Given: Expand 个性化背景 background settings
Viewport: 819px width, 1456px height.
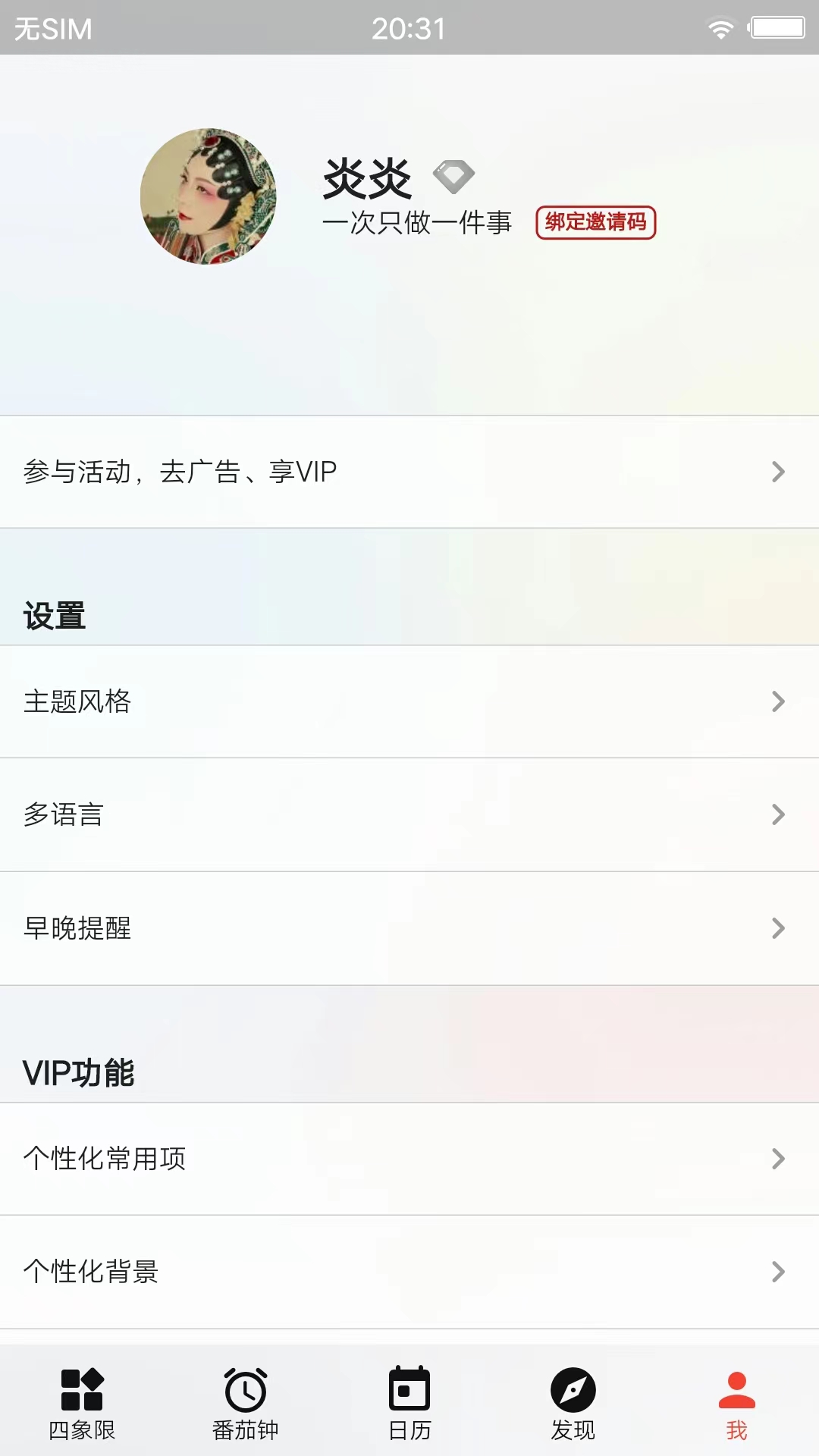Looking at the screenshot, I should [409, 1272].
